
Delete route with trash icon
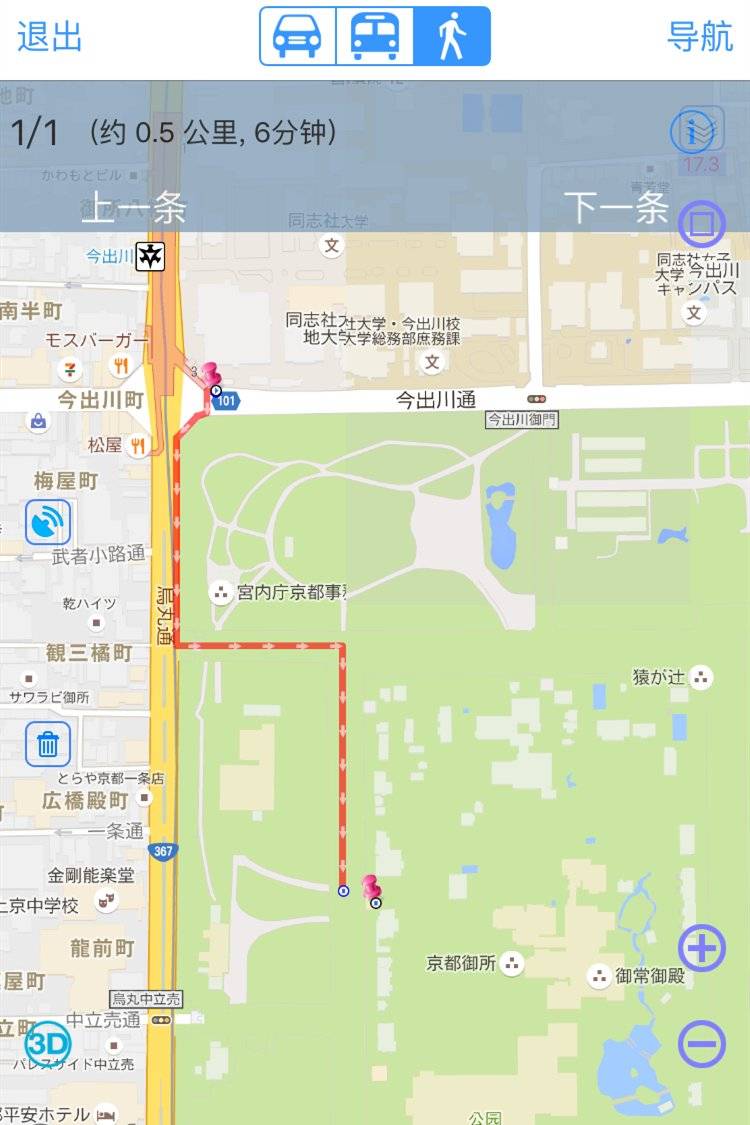click(48, 744)
